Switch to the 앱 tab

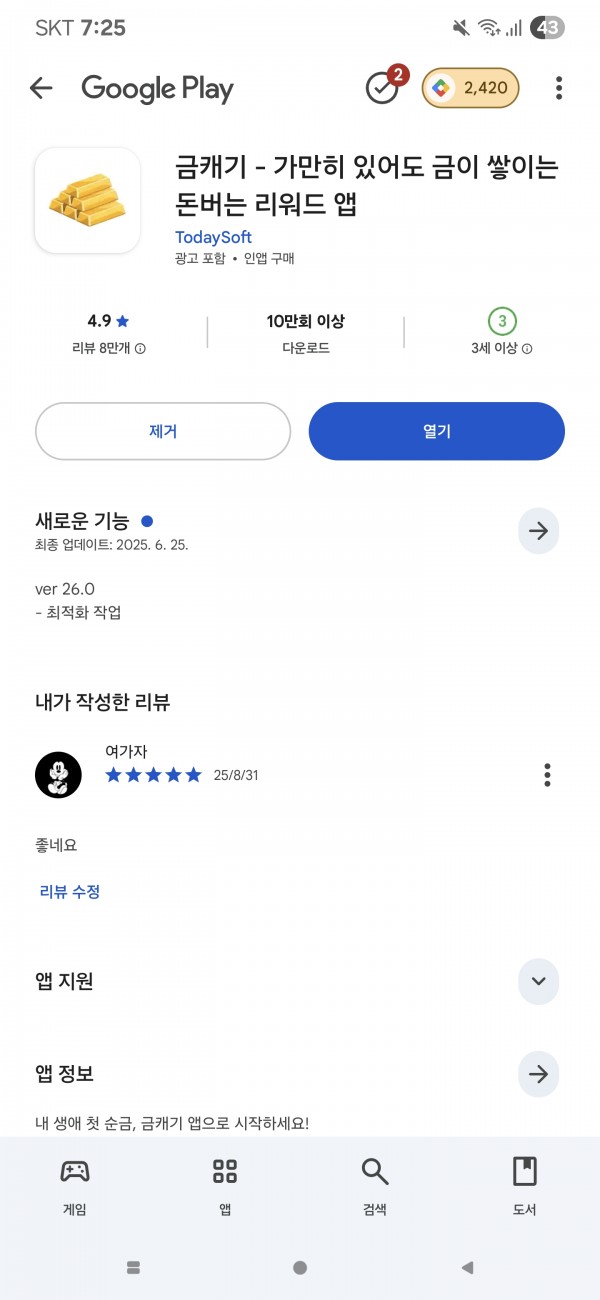point(225,1186)
